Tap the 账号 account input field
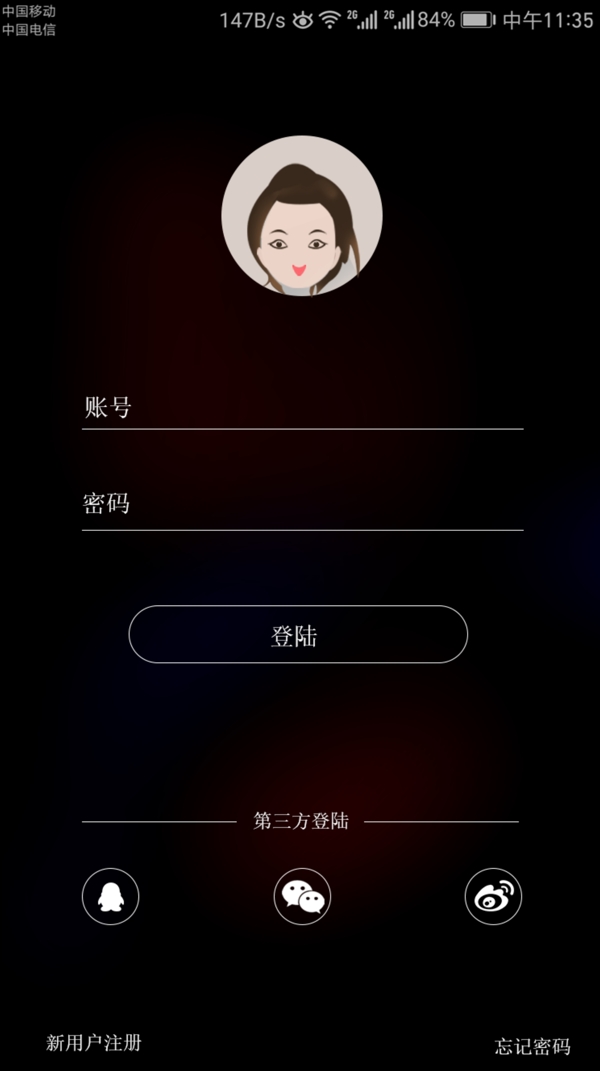The image size is (600, 1071). click(x=302, y=408)
